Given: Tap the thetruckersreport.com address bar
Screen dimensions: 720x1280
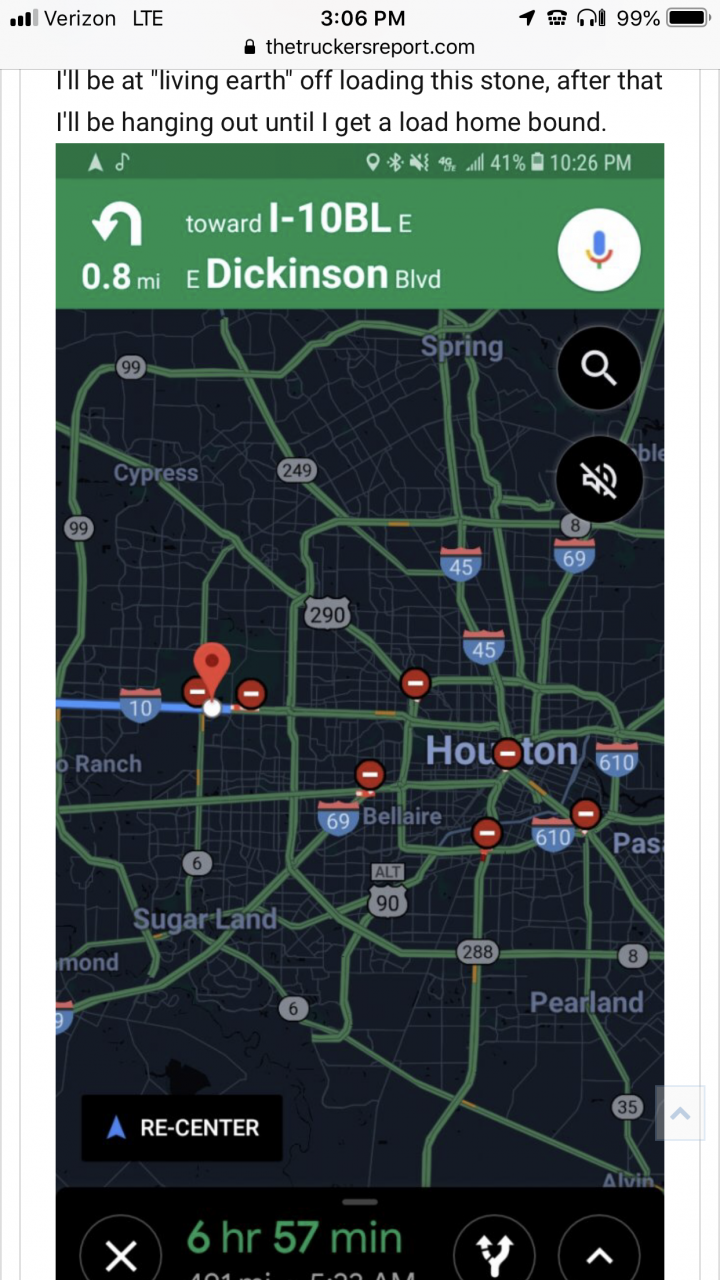Looking at the screenshot, I should (x=360, y=47).
